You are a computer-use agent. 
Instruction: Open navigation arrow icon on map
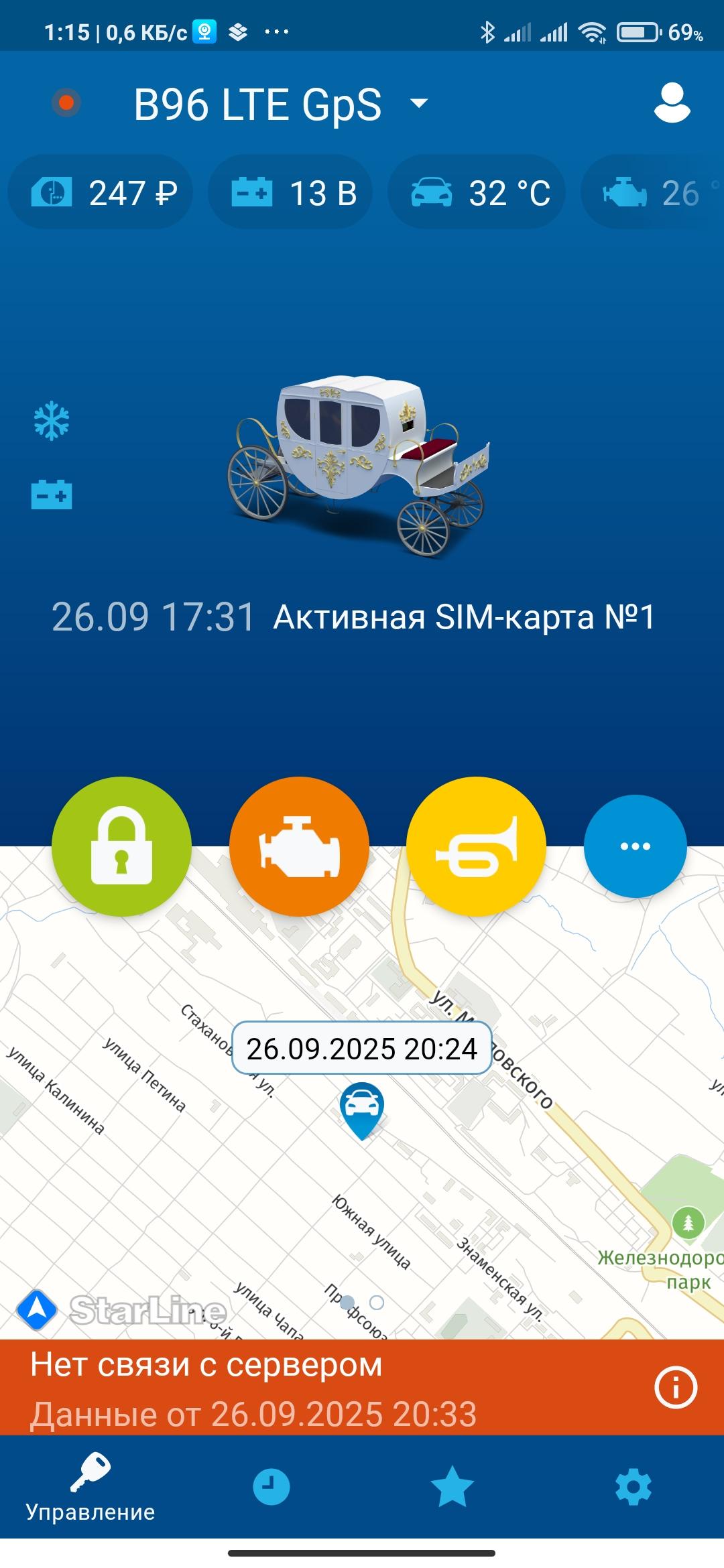[37, 1309]
